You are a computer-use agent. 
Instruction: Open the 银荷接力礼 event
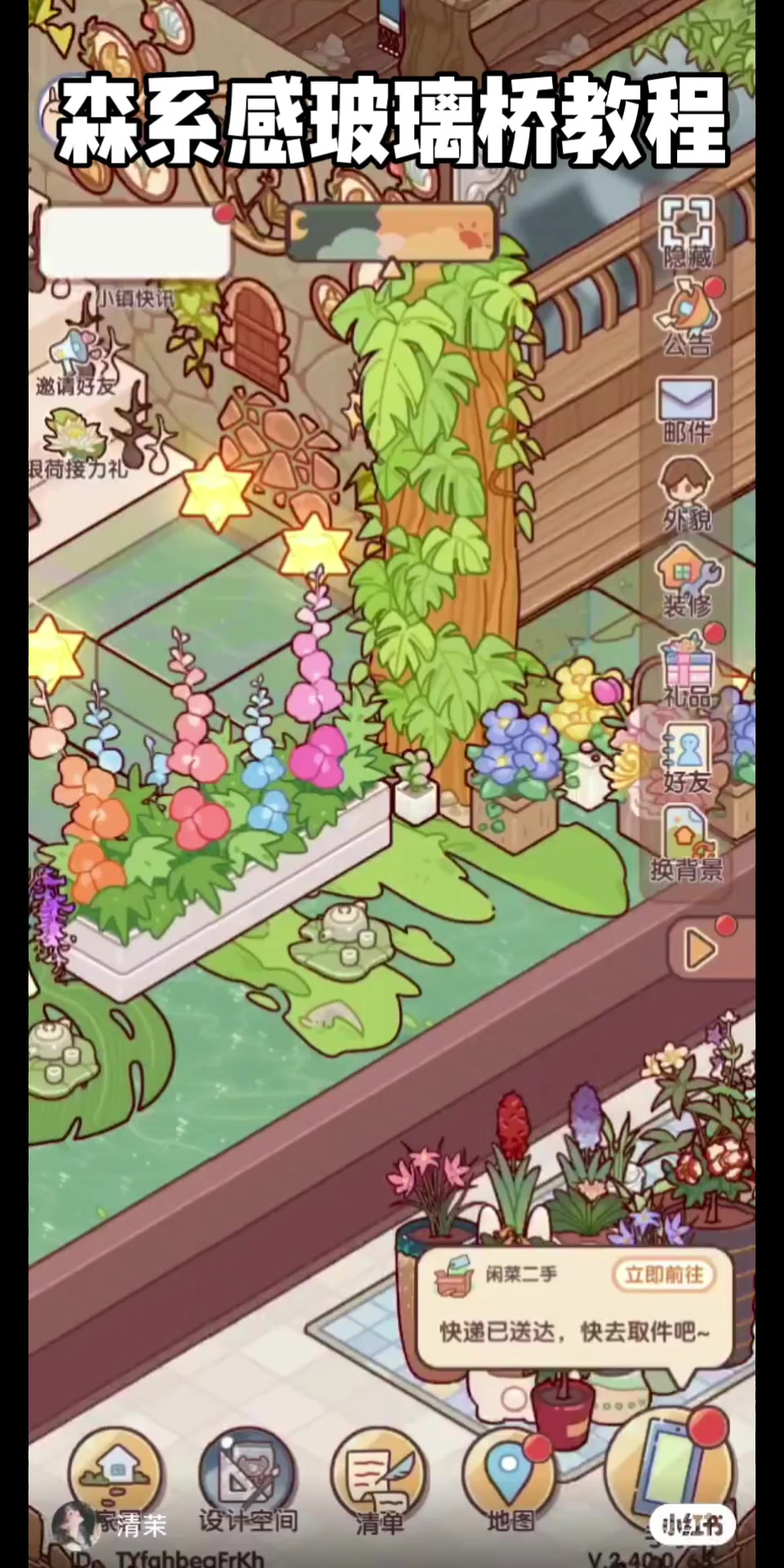pyautogui.click(x=76, y=445)
